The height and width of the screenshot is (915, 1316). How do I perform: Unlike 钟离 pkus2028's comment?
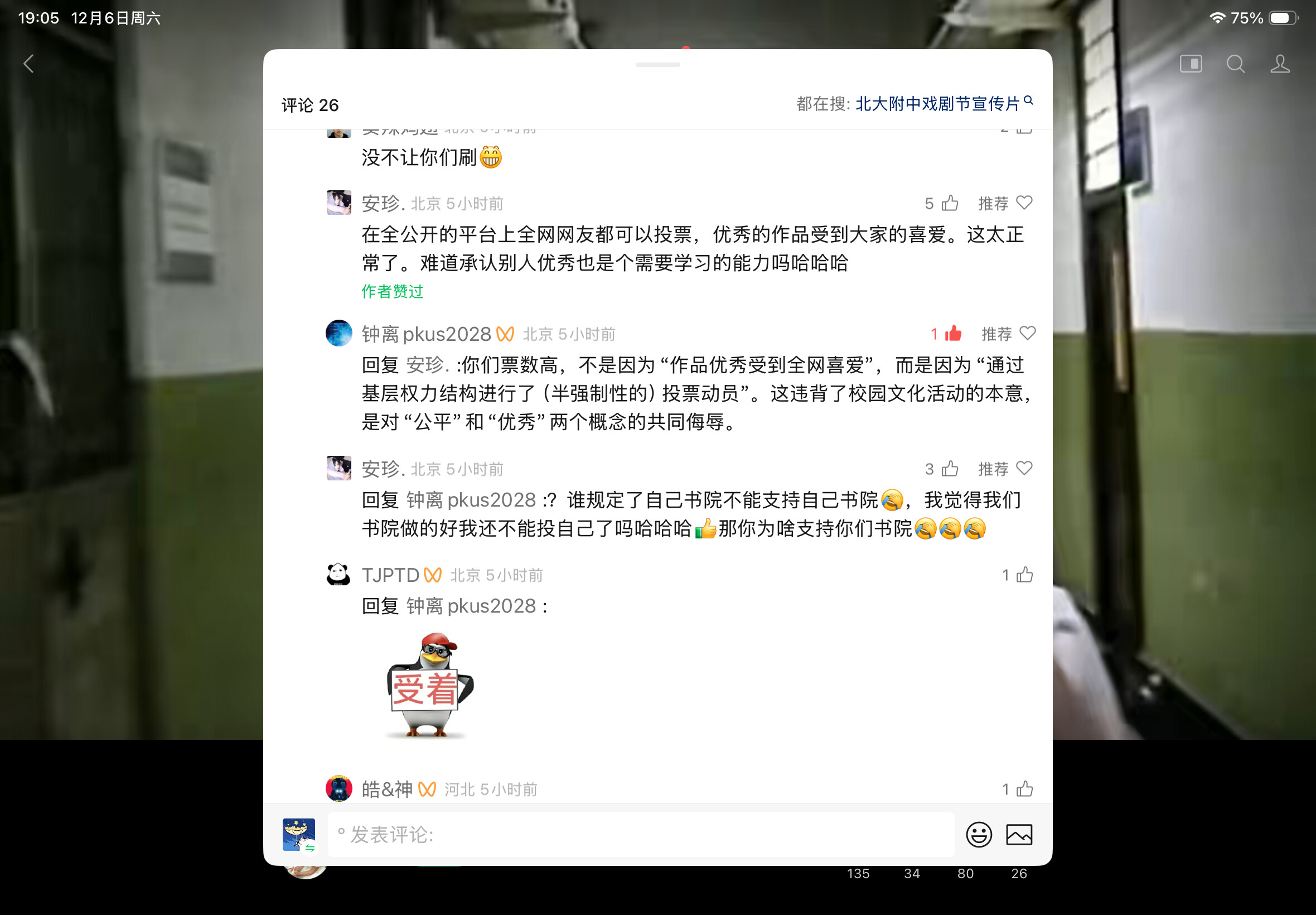tap(953, 334)
